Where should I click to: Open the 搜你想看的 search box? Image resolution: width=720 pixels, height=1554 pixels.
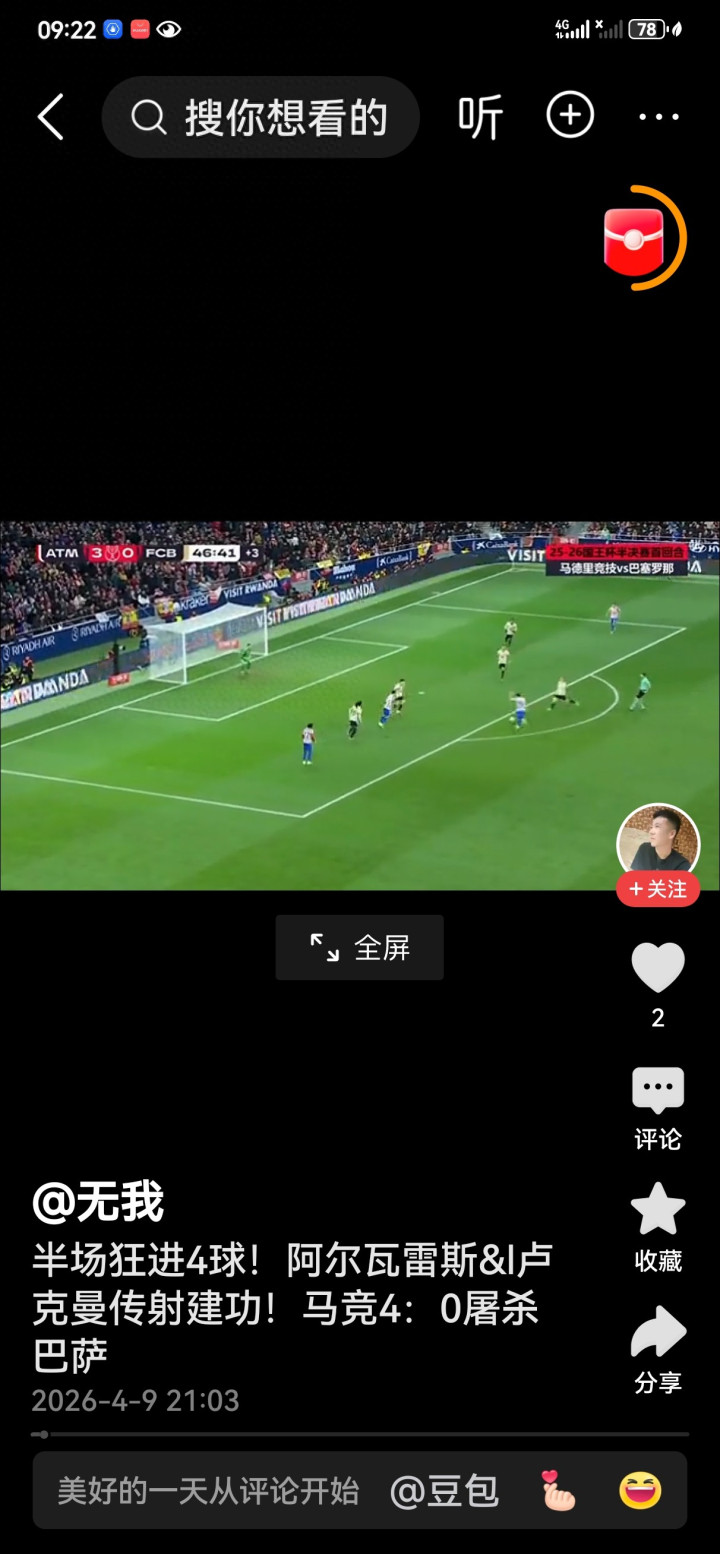pyautogui.click(x=261, y=118)
